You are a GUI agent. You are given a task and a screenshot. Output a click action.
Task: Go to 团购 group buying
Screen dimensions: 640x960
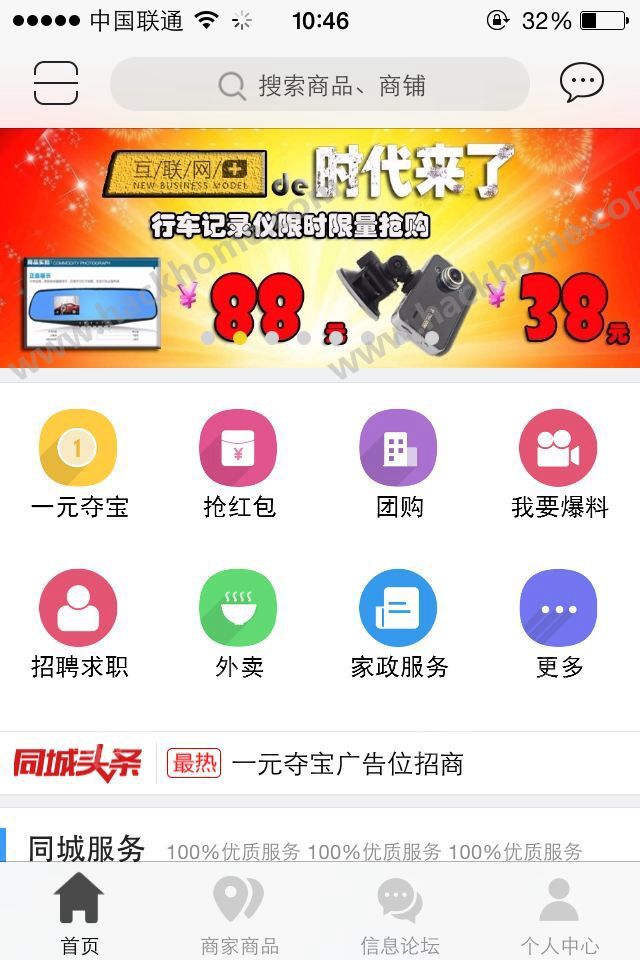click(399, 465)
